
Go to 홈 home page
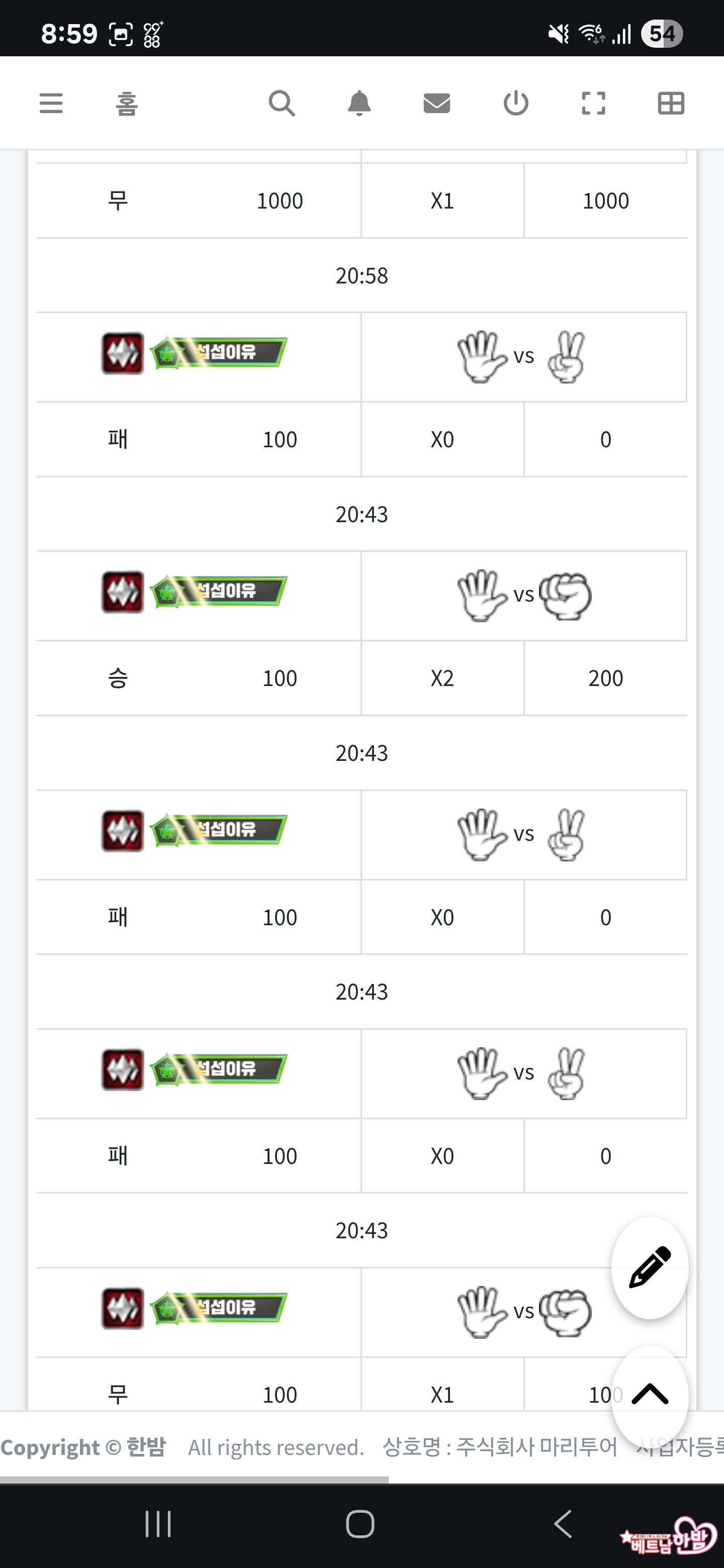point(127,104)
